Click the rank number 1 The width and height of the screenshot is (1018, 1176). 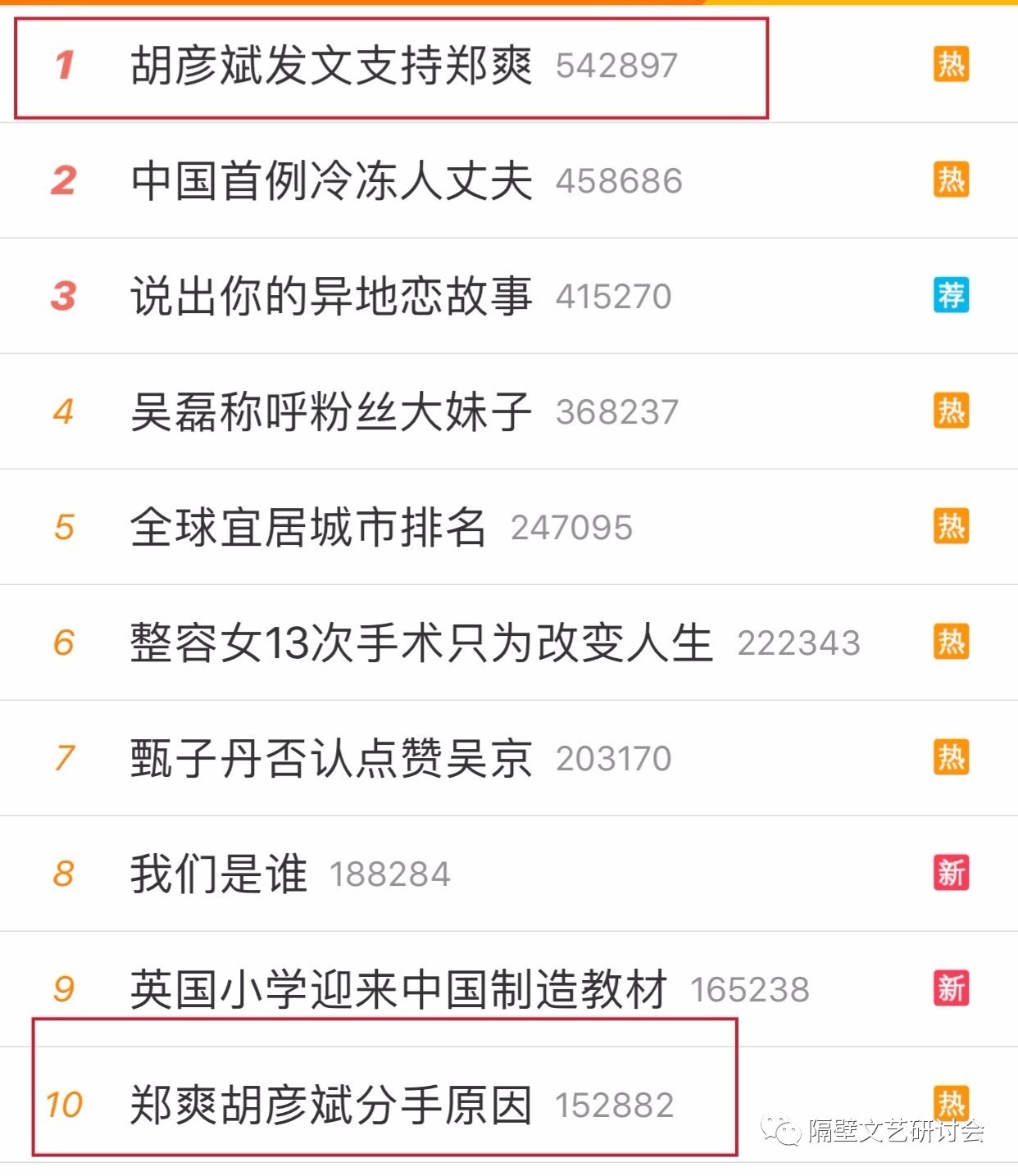click(x=64, y=64)
